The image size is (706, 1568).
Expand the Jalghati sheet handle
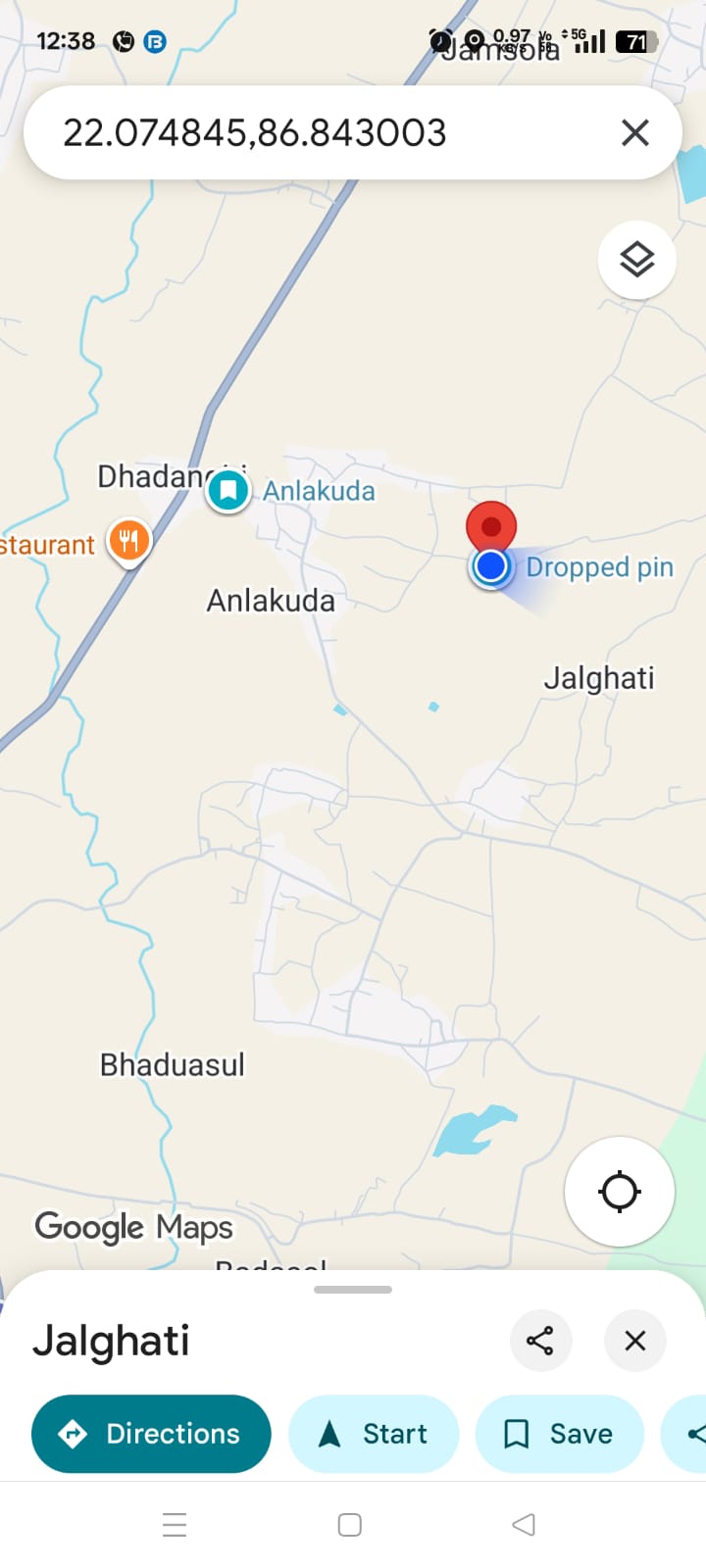[353, 1290]
